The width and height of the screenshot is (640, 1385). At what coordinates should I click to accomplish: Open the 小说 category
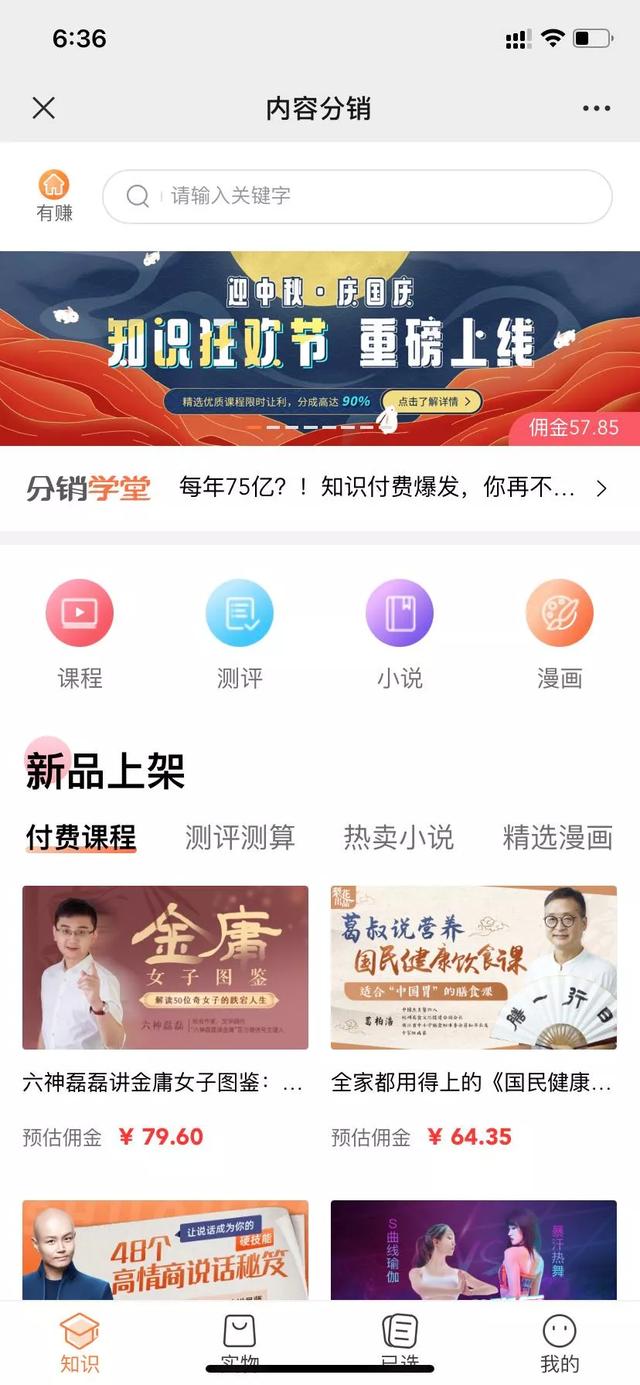tap(399, 634)
